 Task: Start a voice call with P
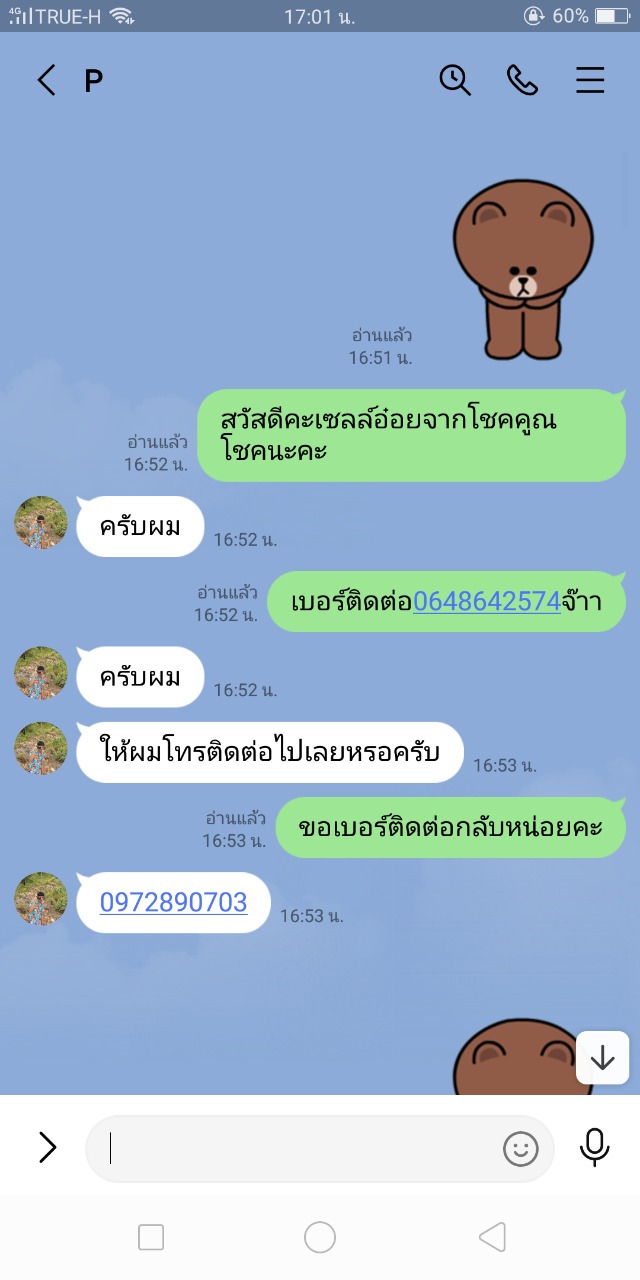[x=522, y=80]
